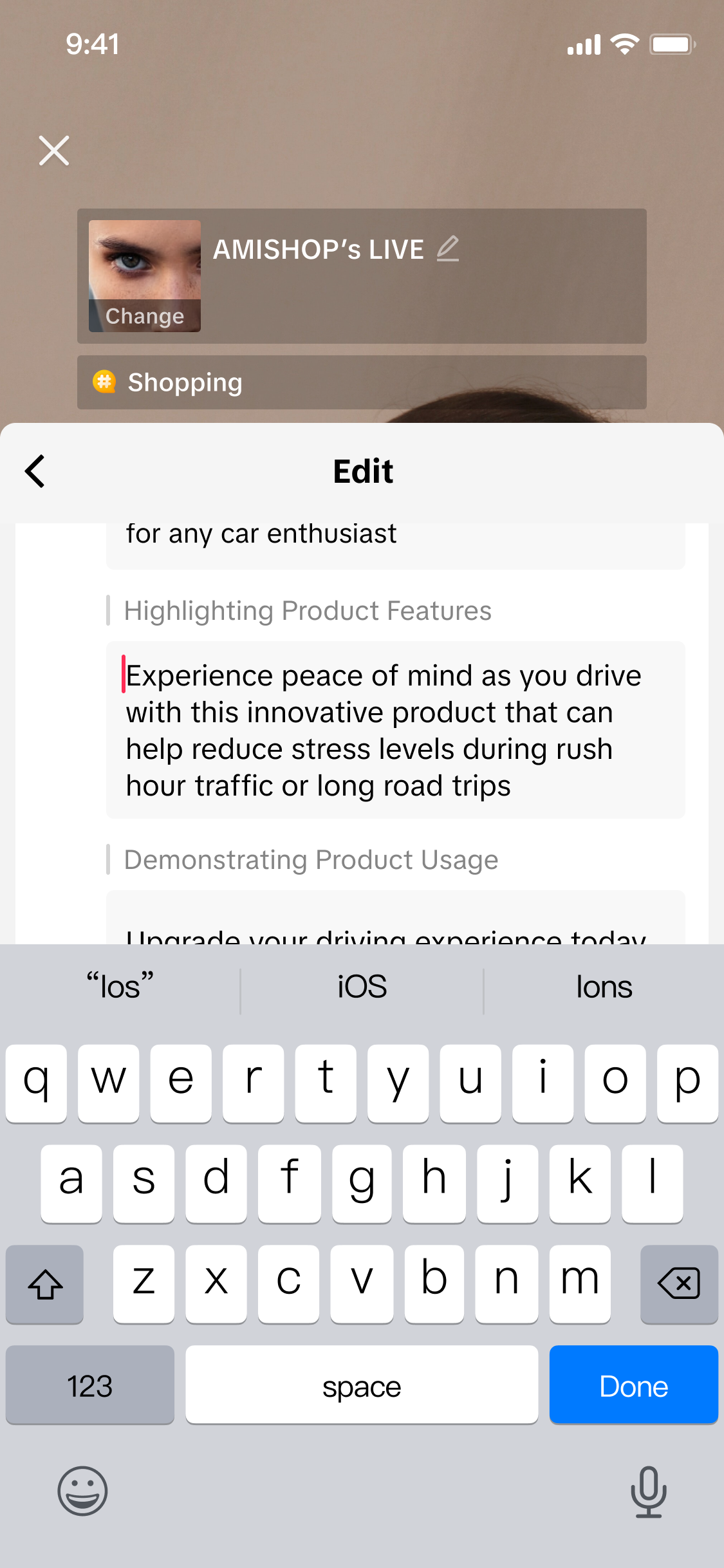This screenshot has width=724, height=1568.
Task: Tap the shift key
Action: click(x=45, y=1284)
